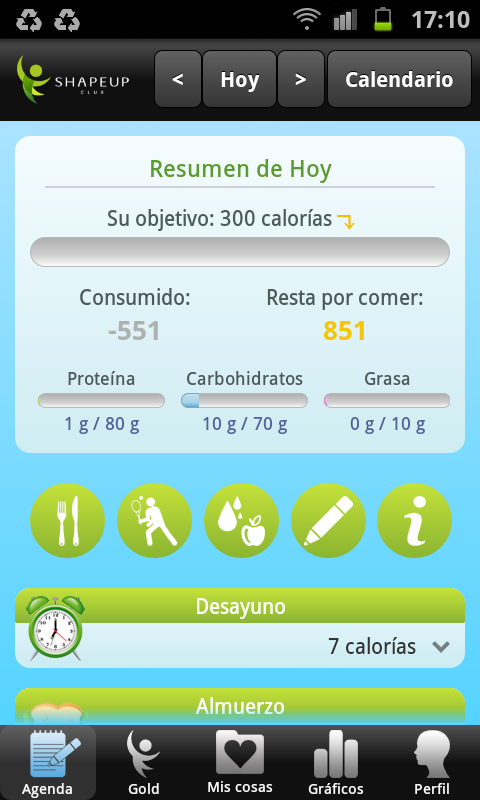Open the Calendario

coord(399,79)
